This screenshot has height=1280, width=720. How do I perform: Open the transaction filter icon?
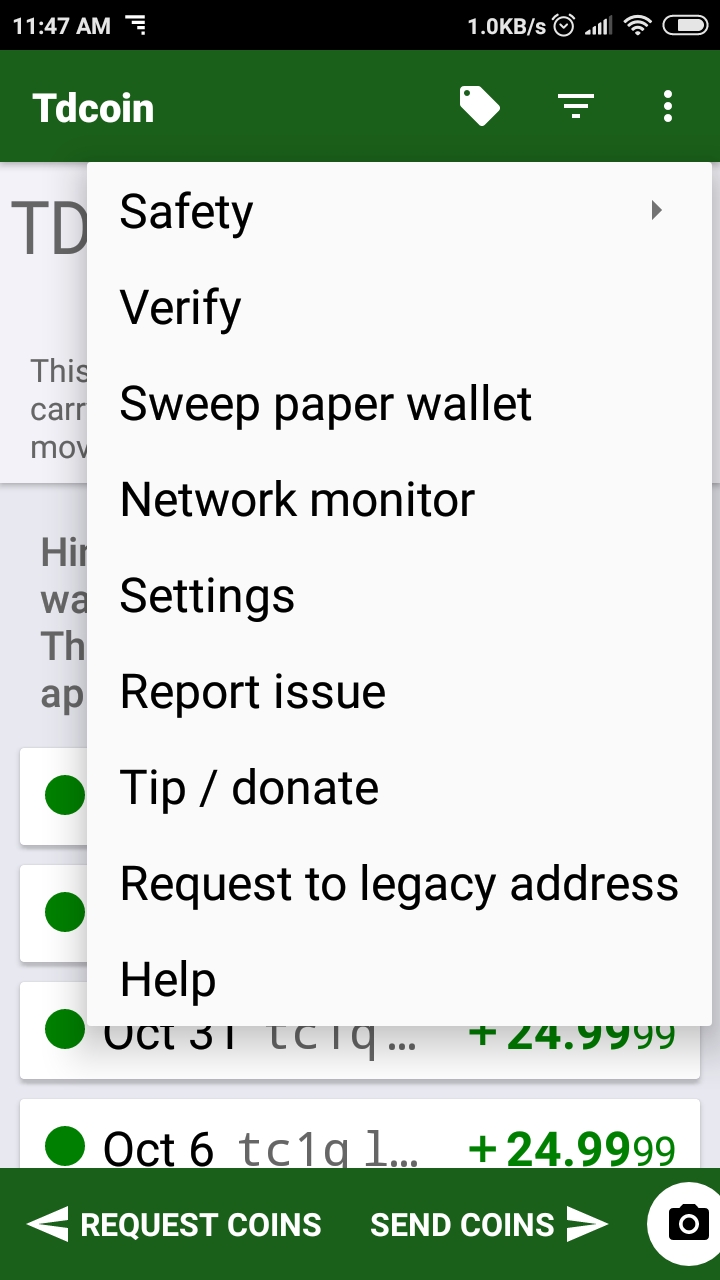[576, 106]
